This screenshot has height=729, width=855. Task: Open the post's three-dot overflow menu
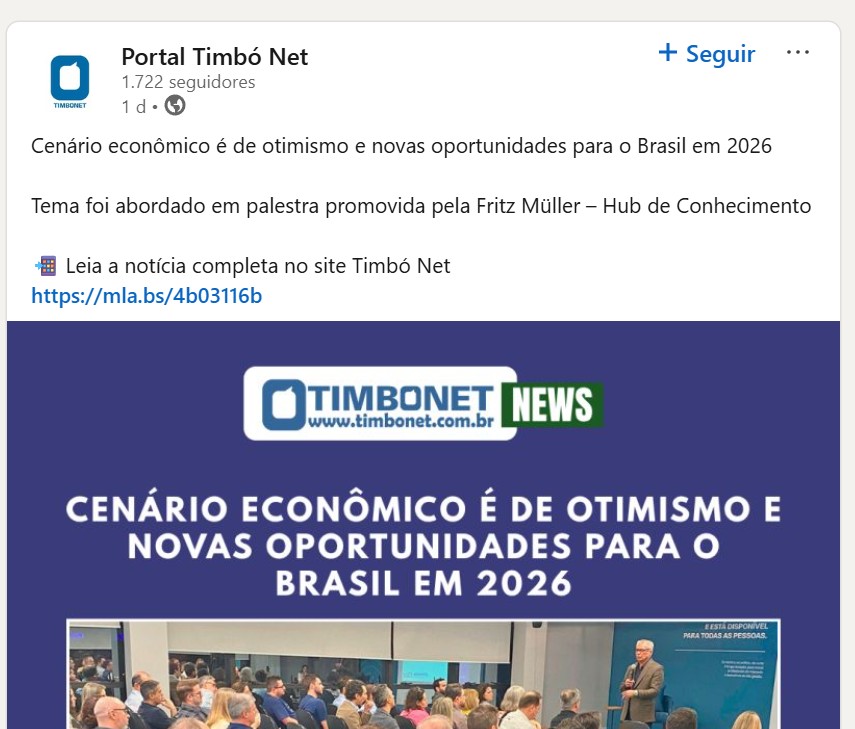tap(797, 53)
